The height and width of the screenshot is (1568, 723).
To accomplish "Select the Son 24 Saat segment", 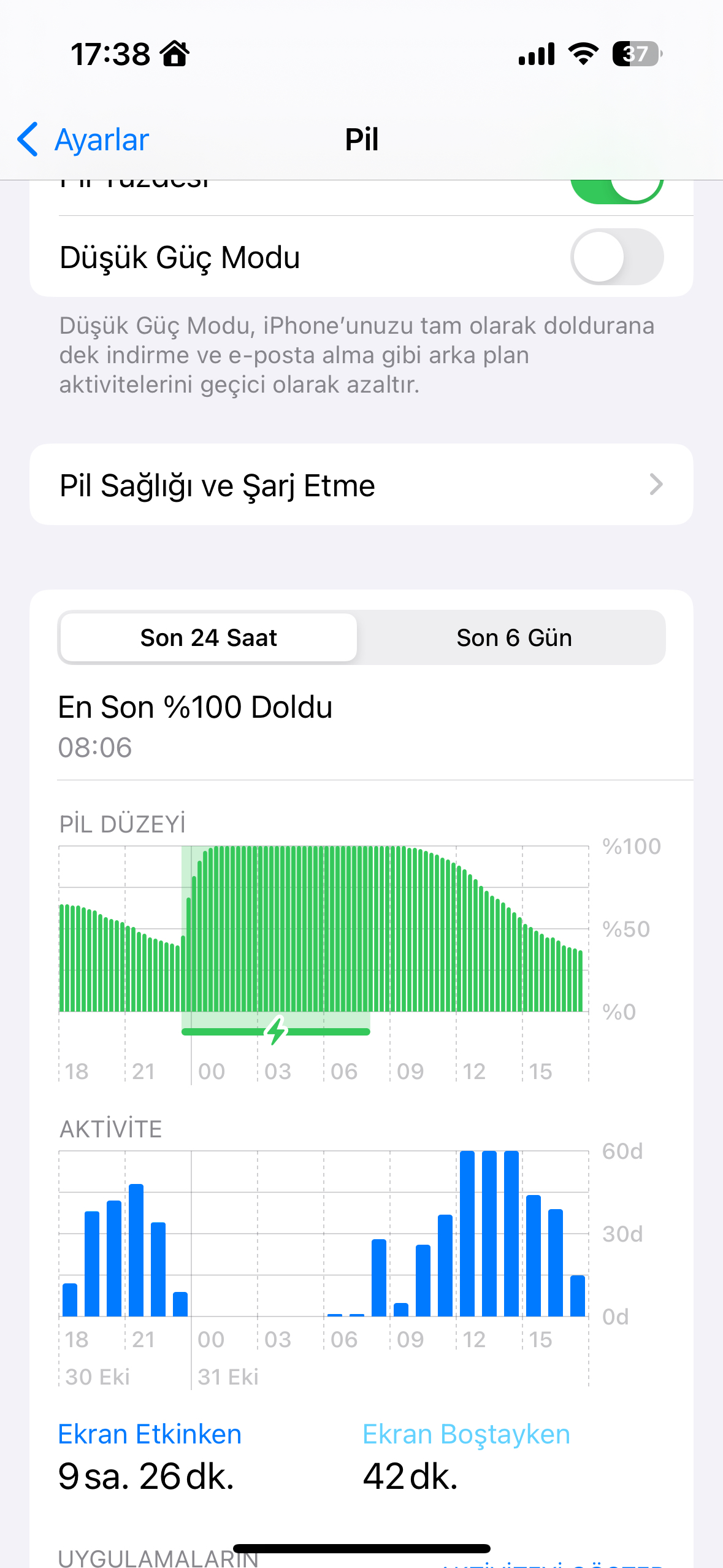I will (208, 638).
